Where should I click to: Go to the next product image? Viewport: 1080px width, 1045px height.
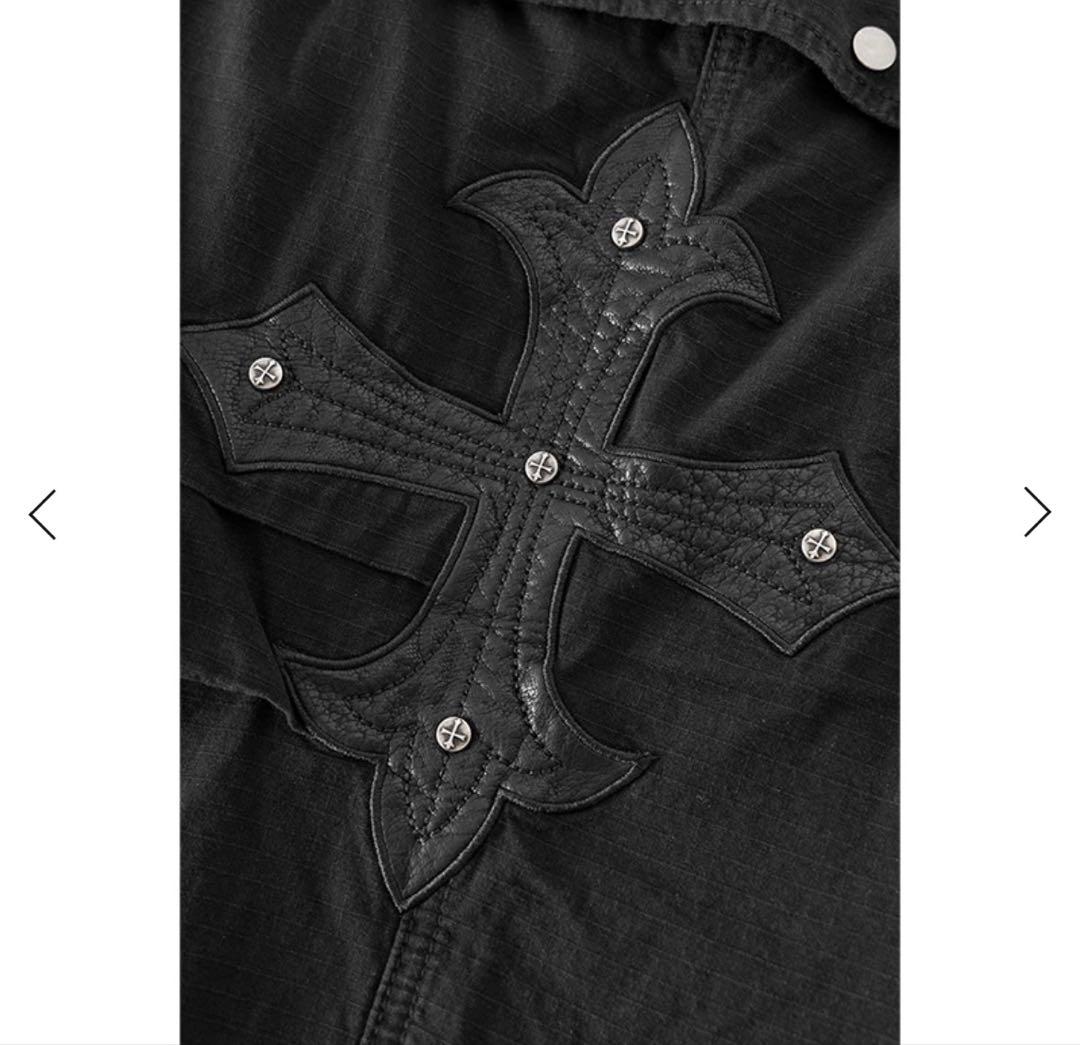tap(1036, 512)
